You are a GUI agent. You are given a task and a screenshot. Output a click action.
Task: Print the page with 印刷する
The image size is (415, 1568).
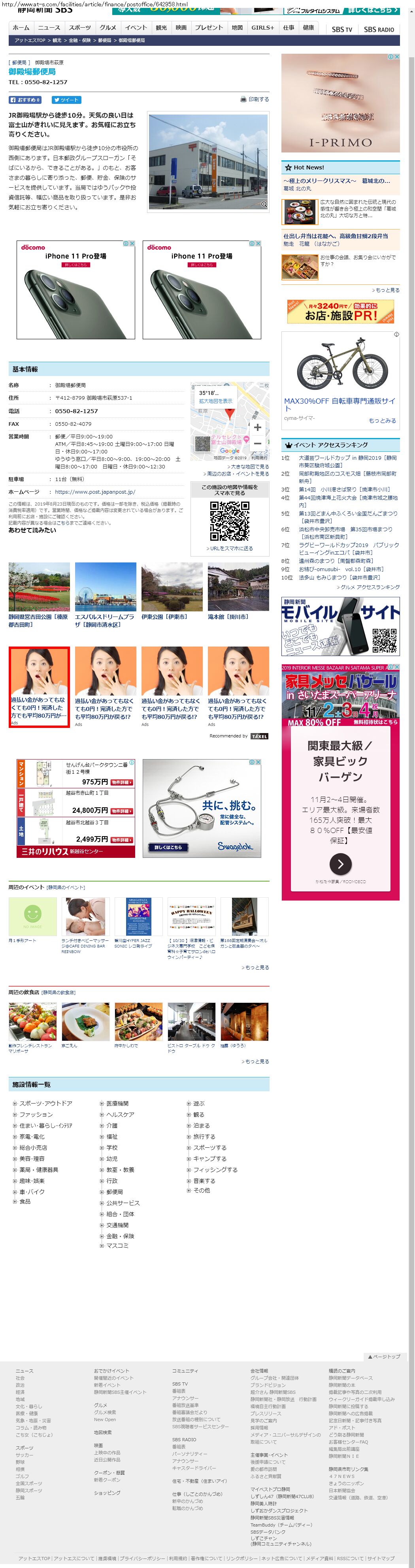[255, 99]
